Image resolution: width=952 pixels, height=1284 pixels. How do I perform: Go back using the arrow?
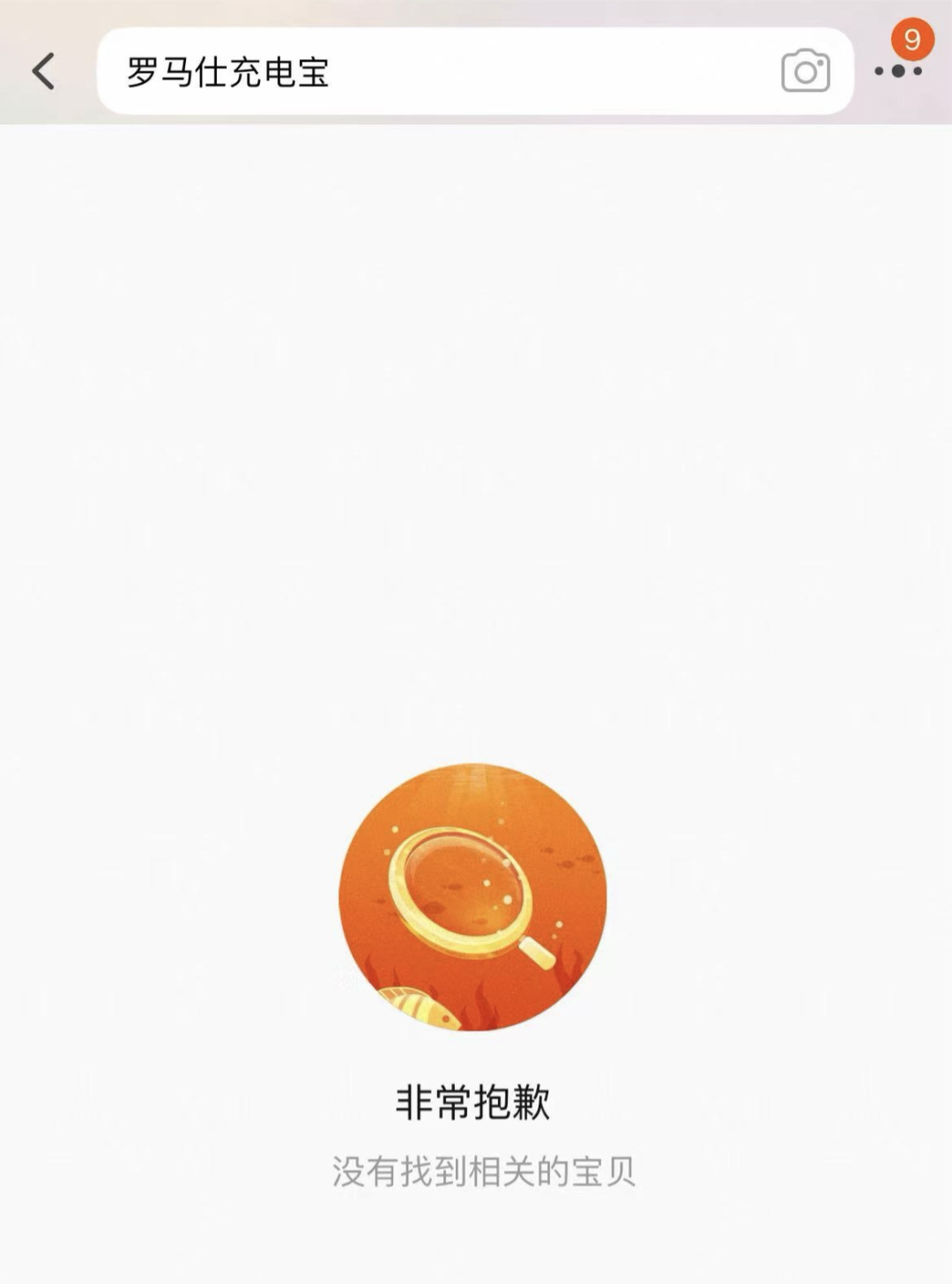pyautogui.click(x=44, y=71)
